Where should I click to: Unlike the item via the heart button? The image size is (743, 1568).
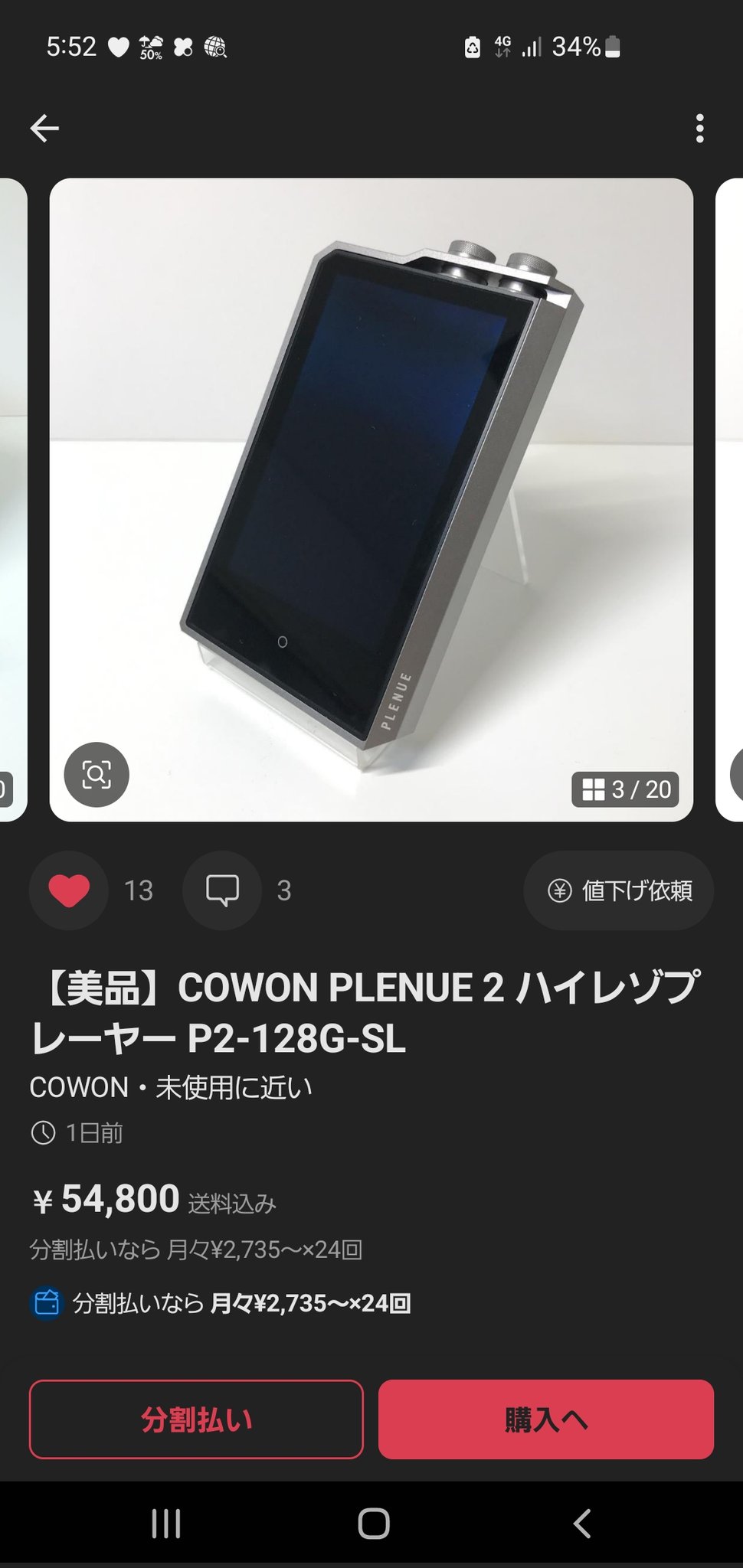pos(69,890)
